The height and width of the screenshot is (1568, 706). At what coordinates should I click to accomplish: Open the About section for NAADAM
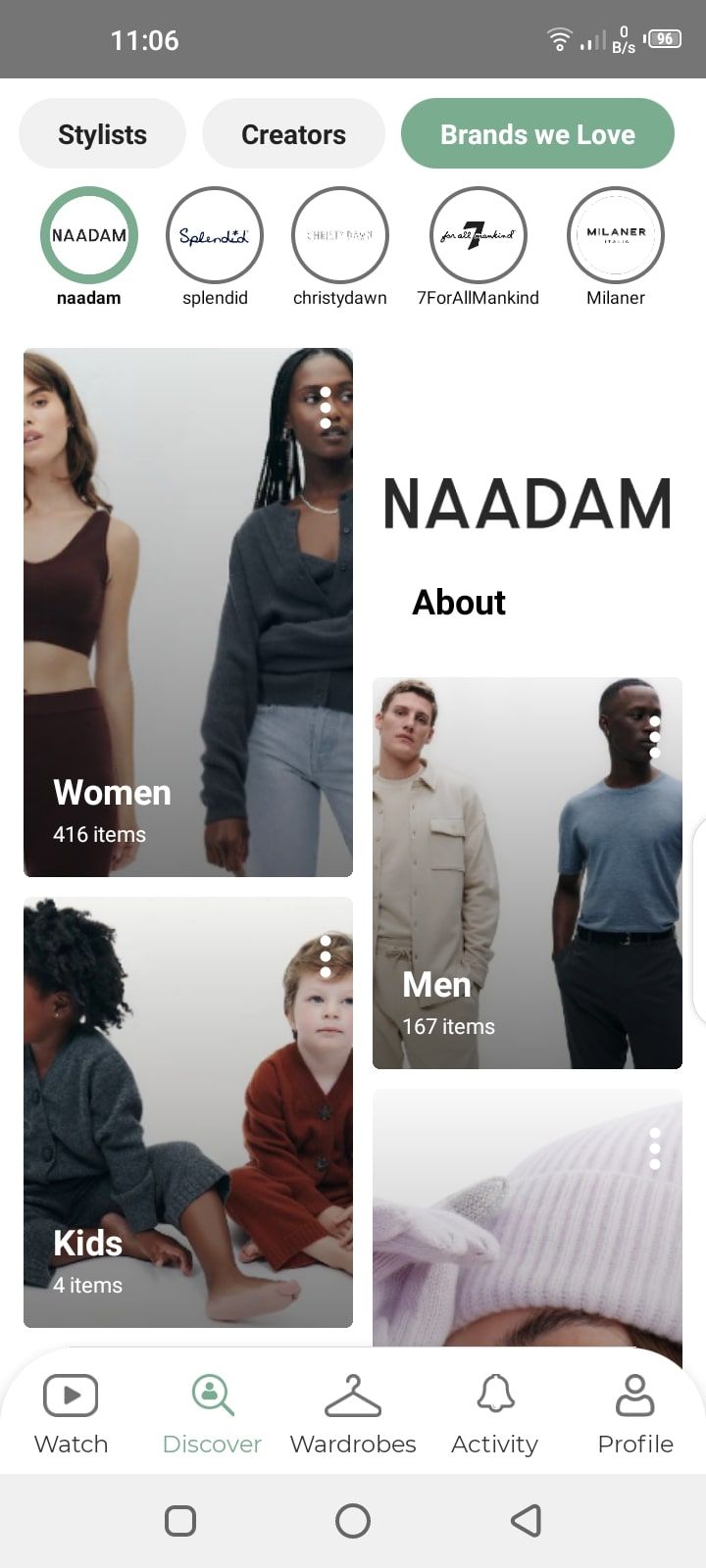pyautogui.click(x=459, y=602)
